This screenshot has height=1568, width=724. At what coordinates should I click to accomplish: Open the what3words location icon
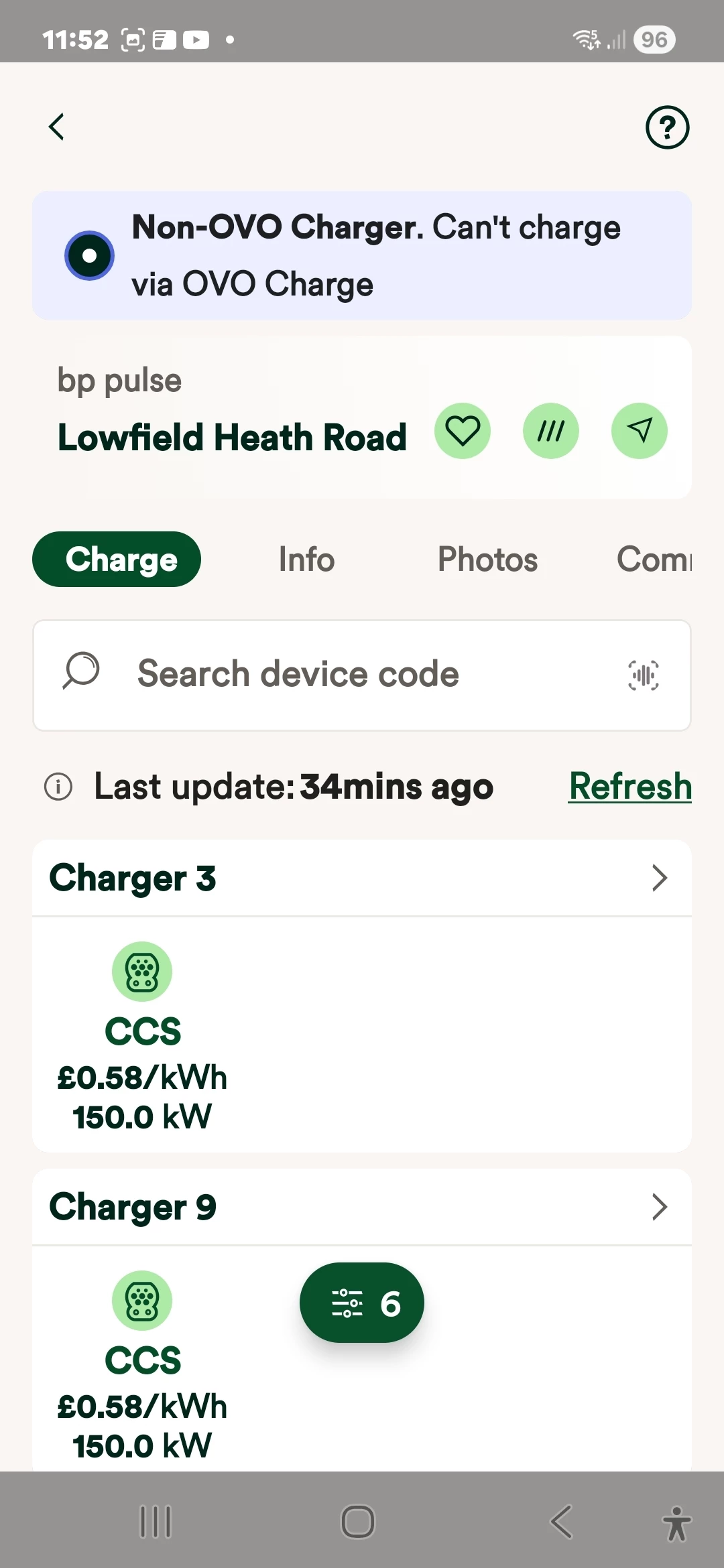550,430
